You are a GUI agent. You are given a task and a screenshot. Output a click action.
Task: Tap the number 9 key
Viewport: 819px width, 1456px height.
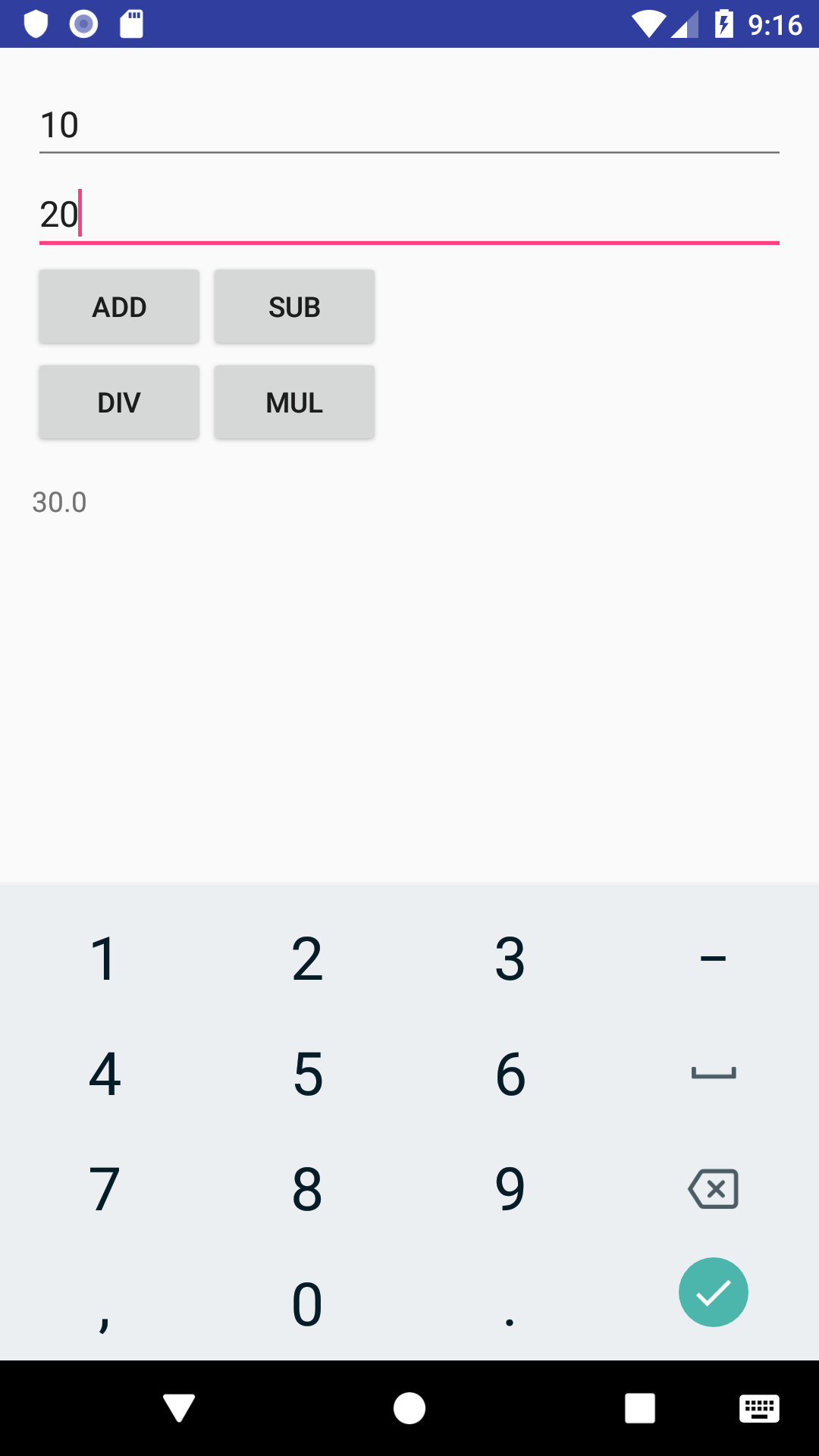point(510,1191)
